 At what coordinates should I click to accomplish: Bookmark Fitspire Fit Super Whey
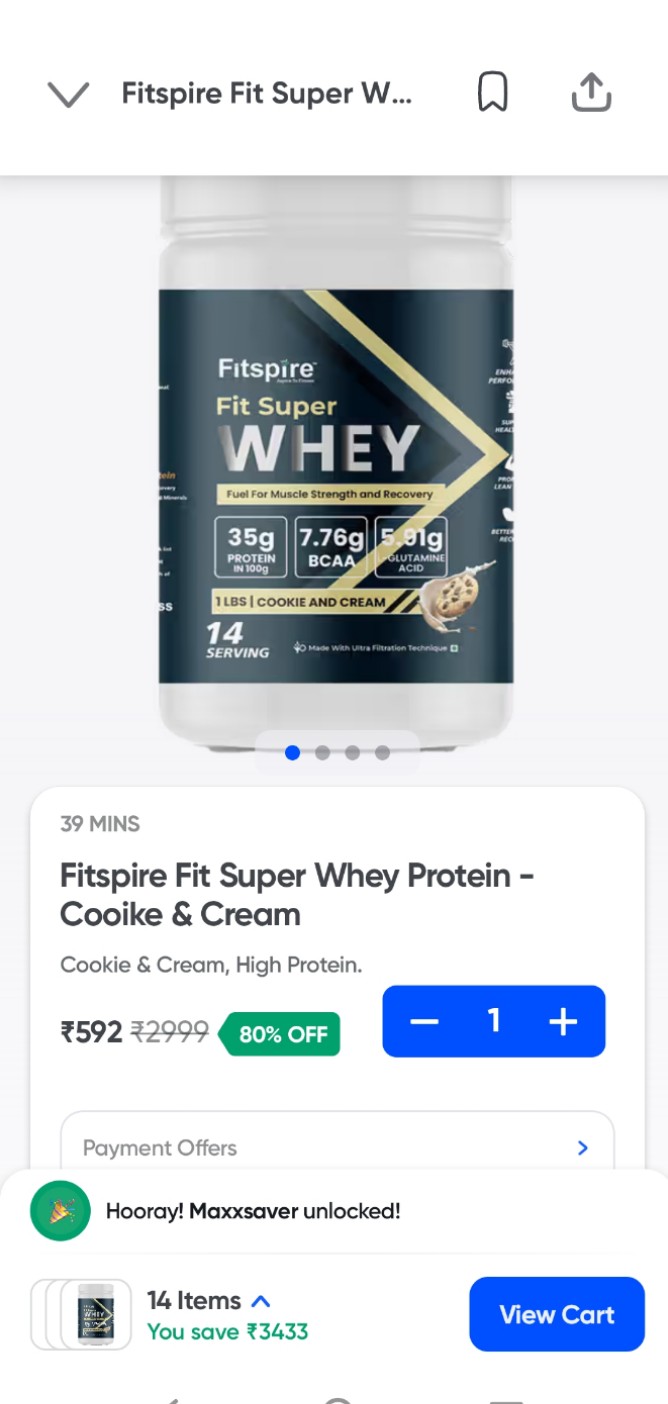coord(492,93)
